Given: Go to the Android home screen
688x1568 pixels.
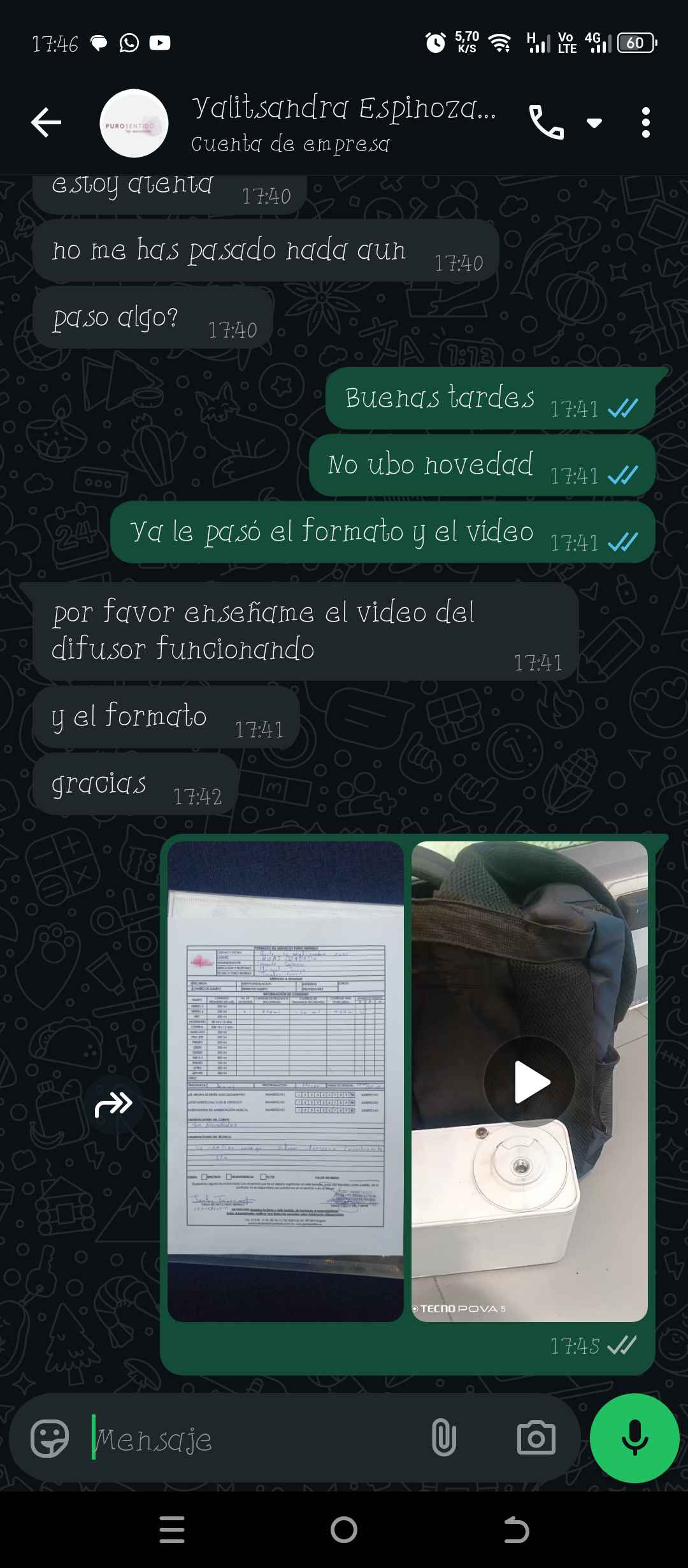Looking at the screenshot, I should (x=344, y=1529).
